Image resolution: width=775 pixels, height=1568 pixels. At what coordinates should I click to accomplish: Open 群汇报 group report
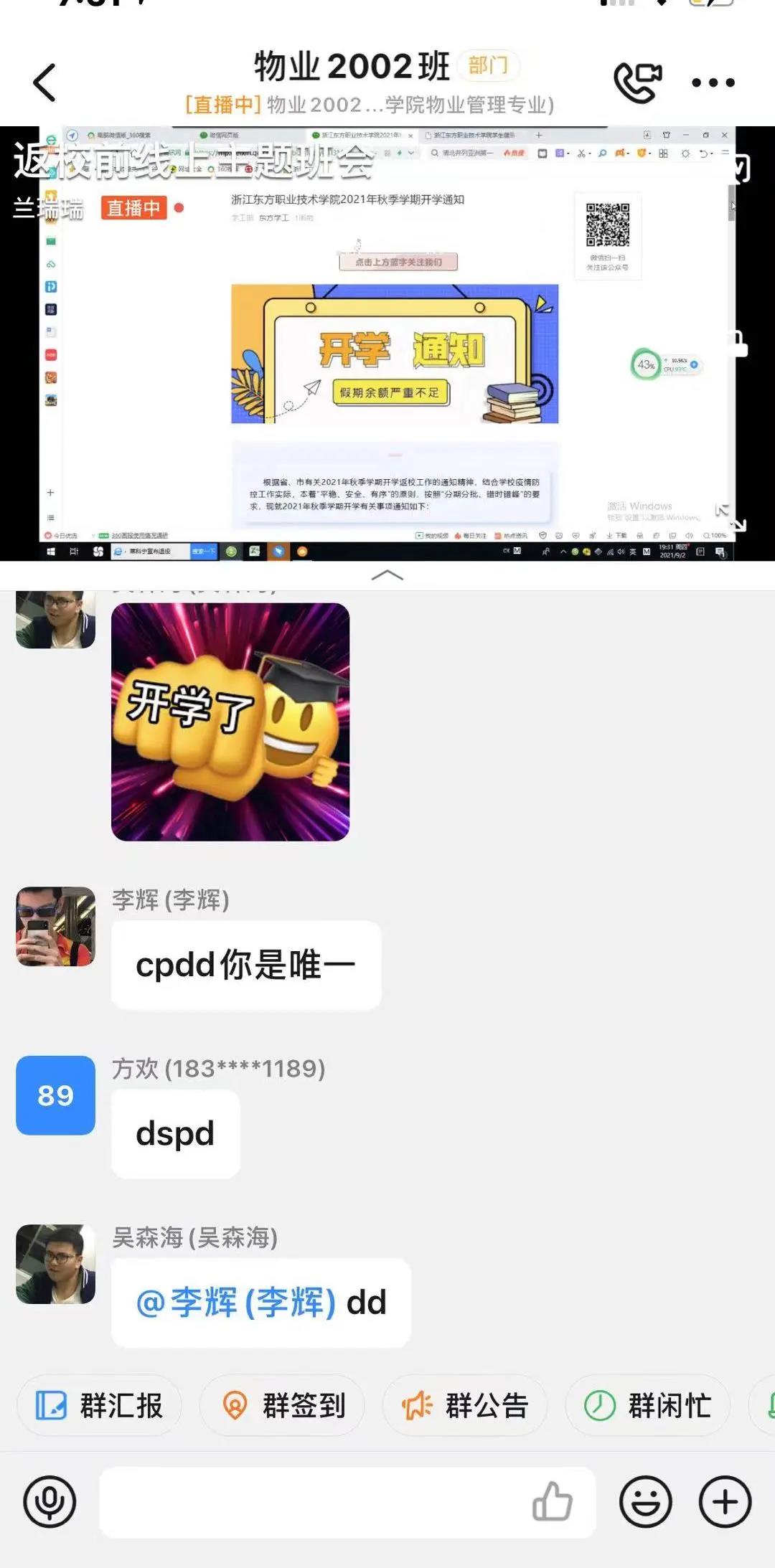coord(100,1406)
